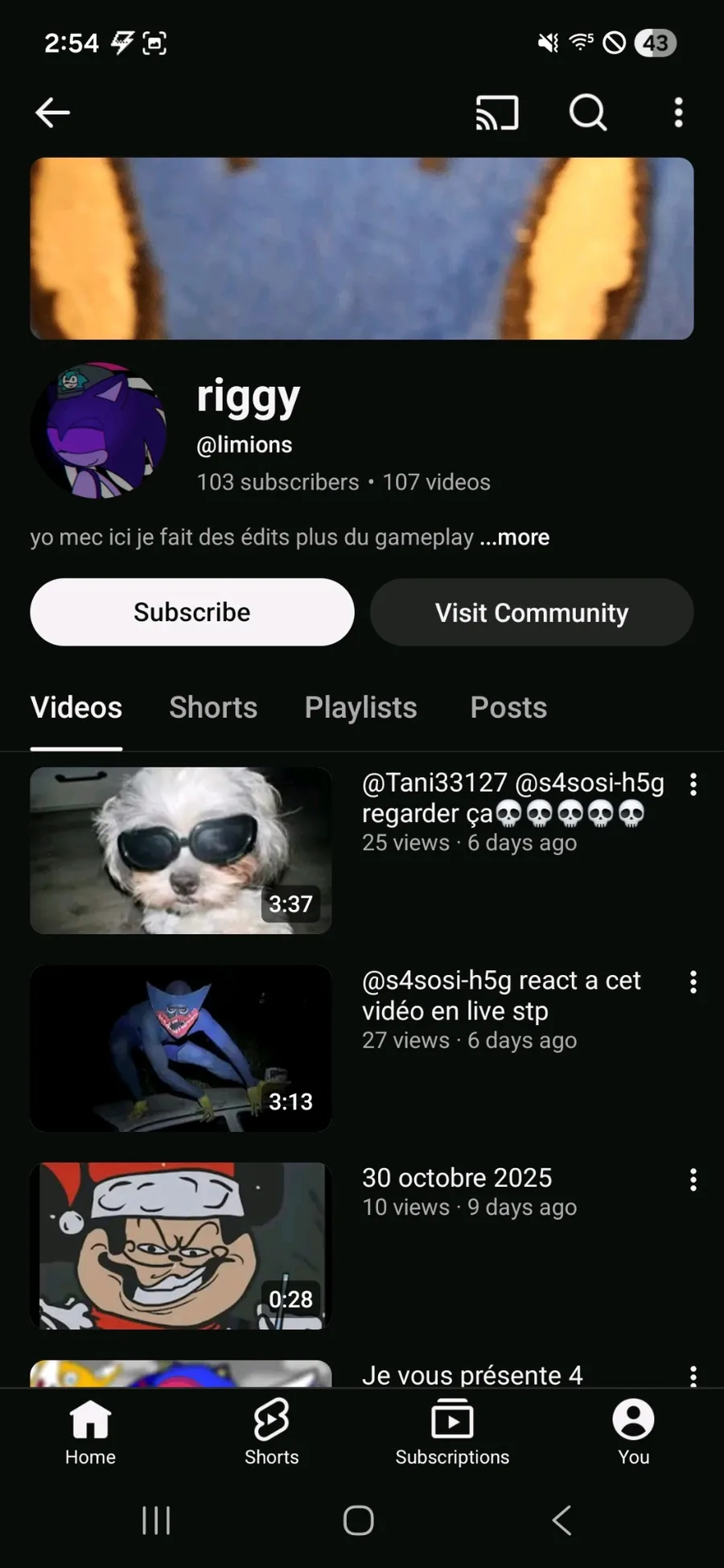The height and width of the screenshot is (1568, 724).
Task: Play the "30 octobre 2025" video
Action: 181,1245
